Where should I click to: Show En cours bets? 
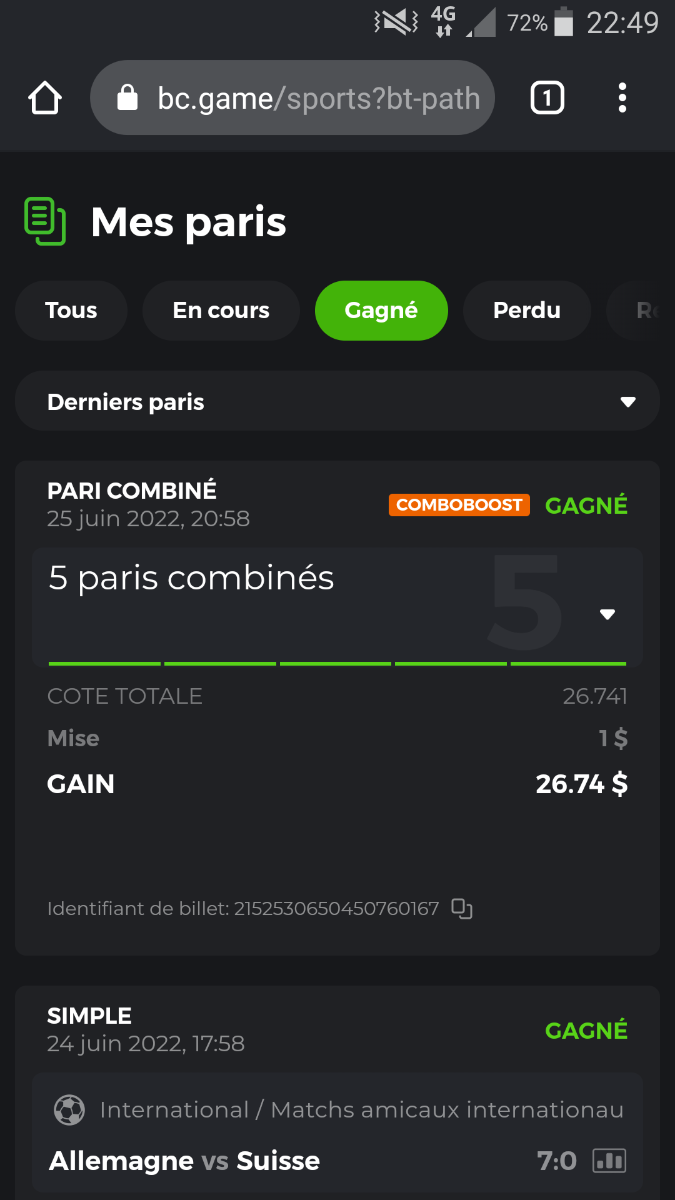coord(221,311)
